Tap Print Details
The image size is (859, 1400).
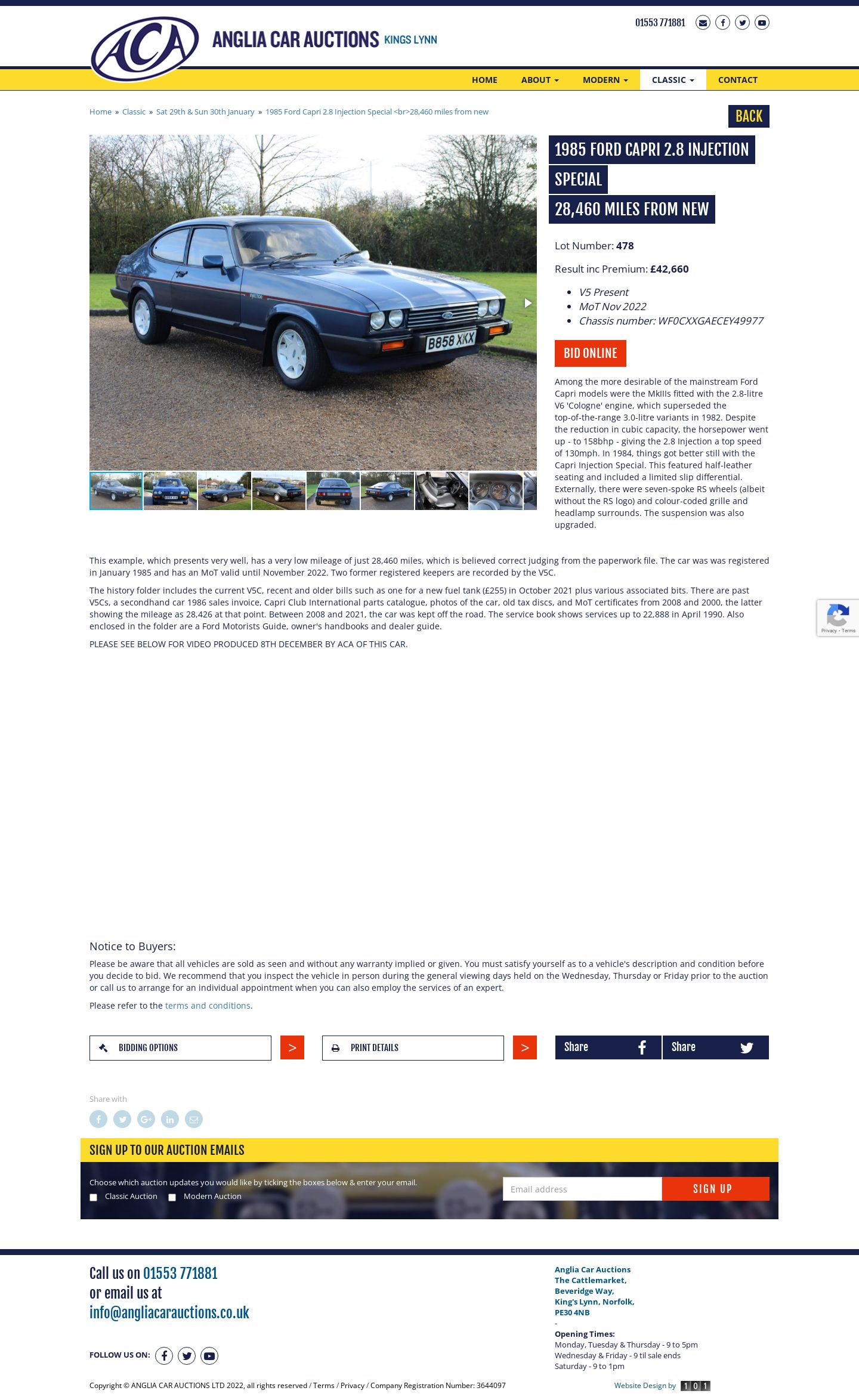click(x=413, y=1048)
